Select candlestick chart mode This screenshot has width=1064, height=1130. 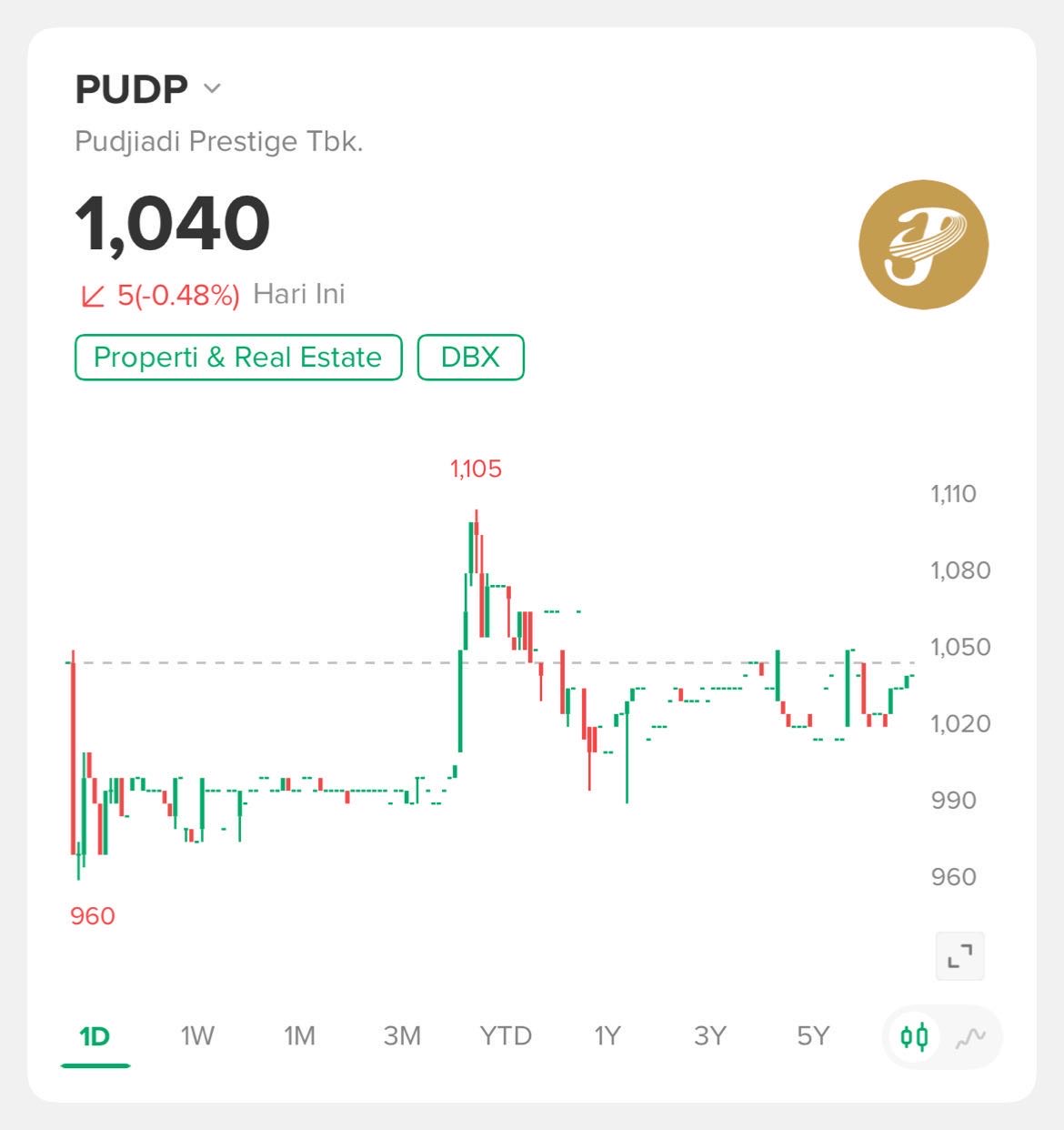click(x=914, y=1036)
